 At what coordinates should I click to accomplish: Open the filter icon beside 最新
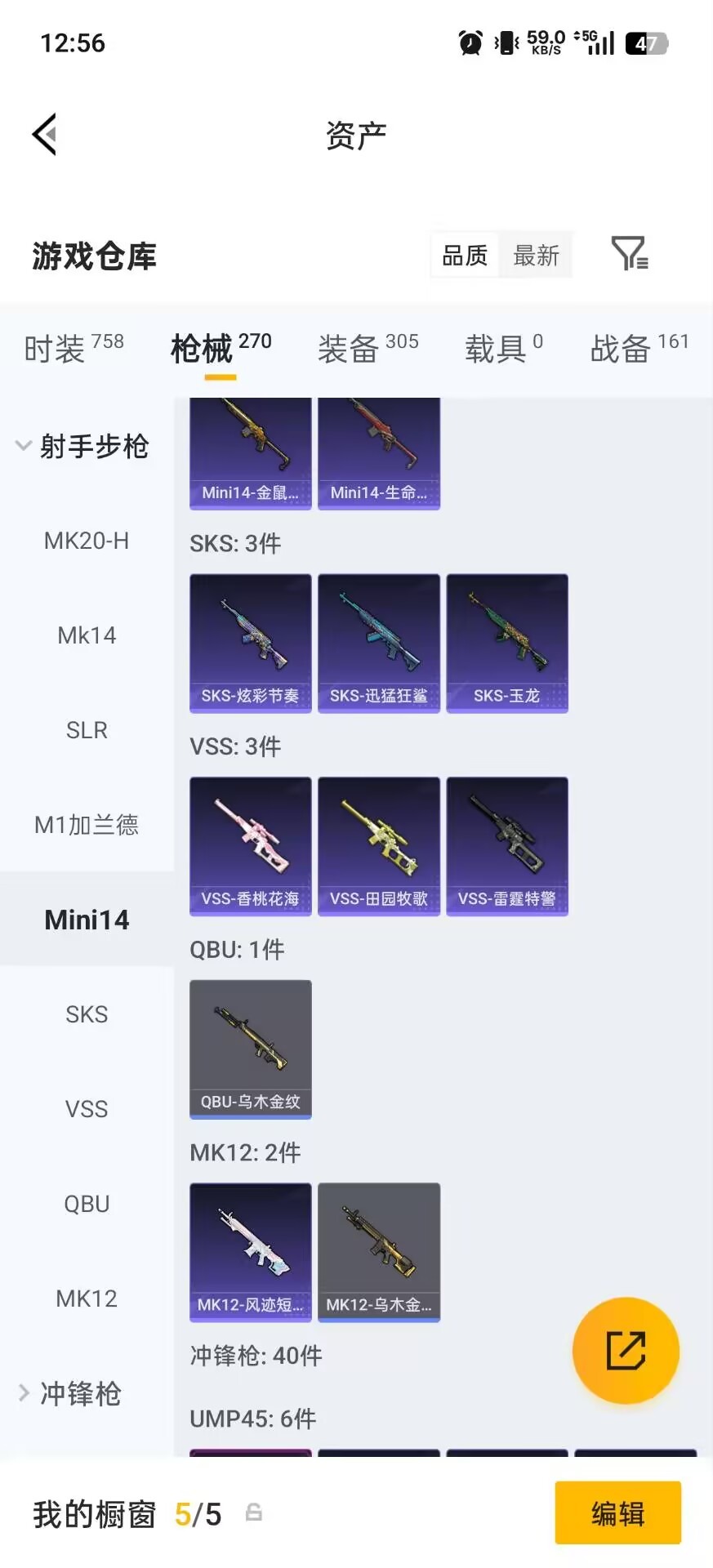click(628, 254)
